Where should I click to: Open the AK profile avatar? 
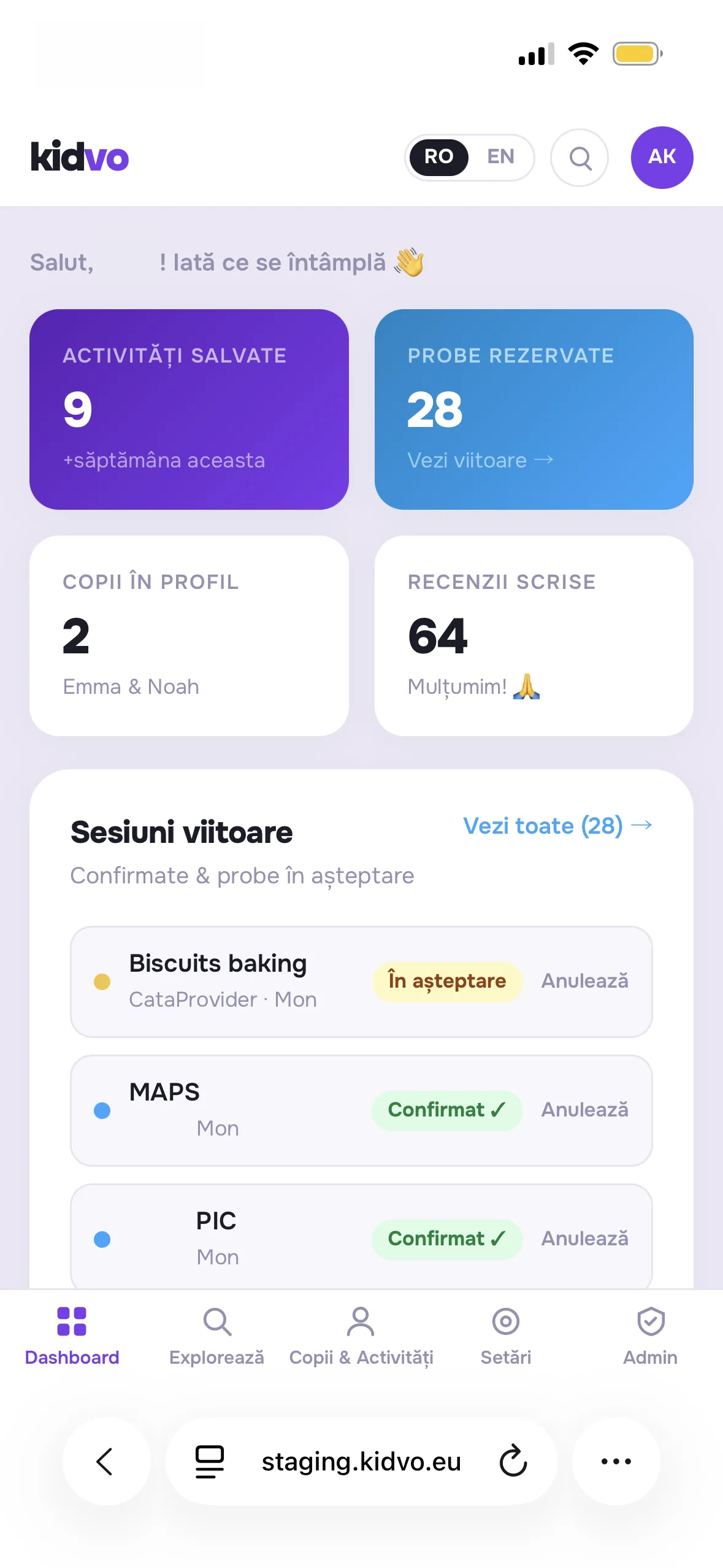[x=662, y=157]
